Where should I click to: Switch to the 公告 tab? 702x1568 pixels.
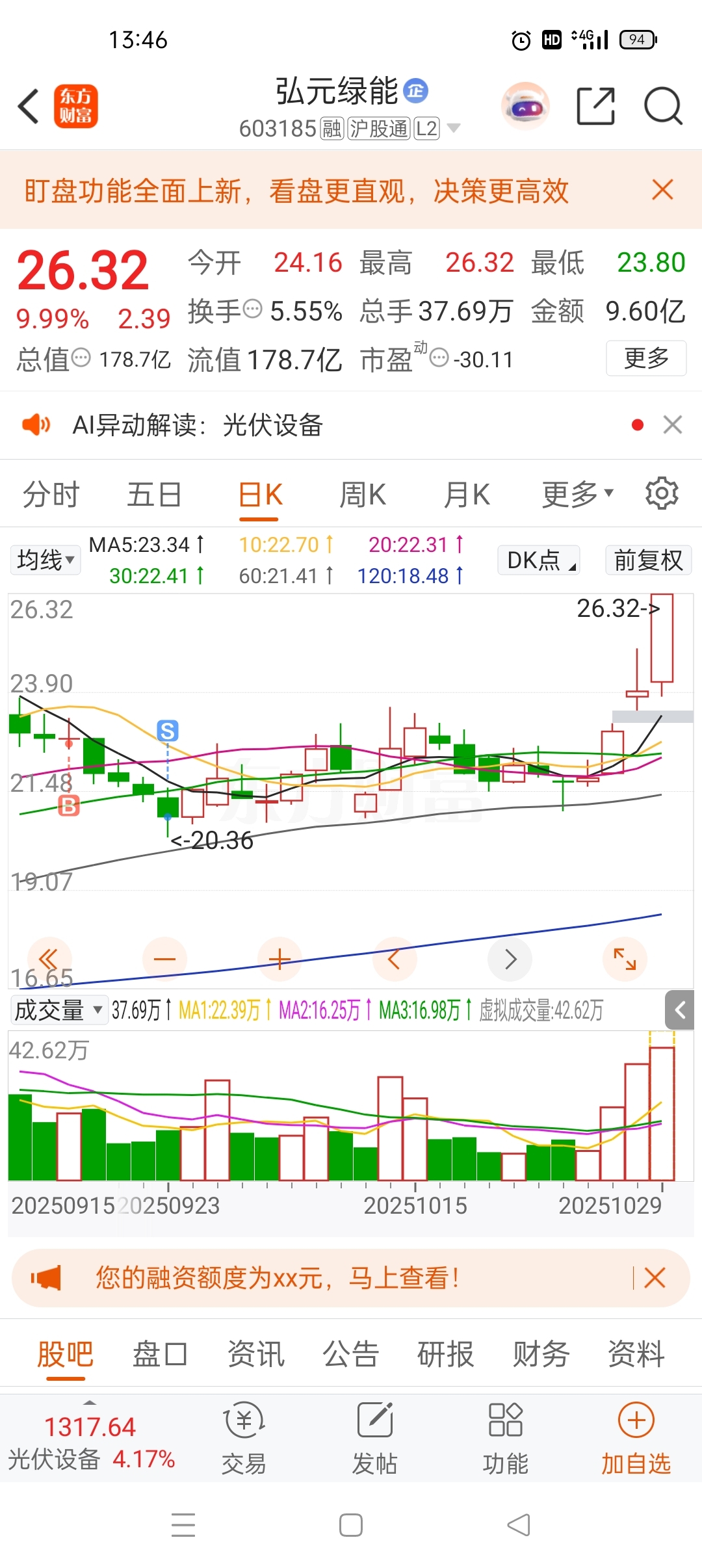[351, 1355]
